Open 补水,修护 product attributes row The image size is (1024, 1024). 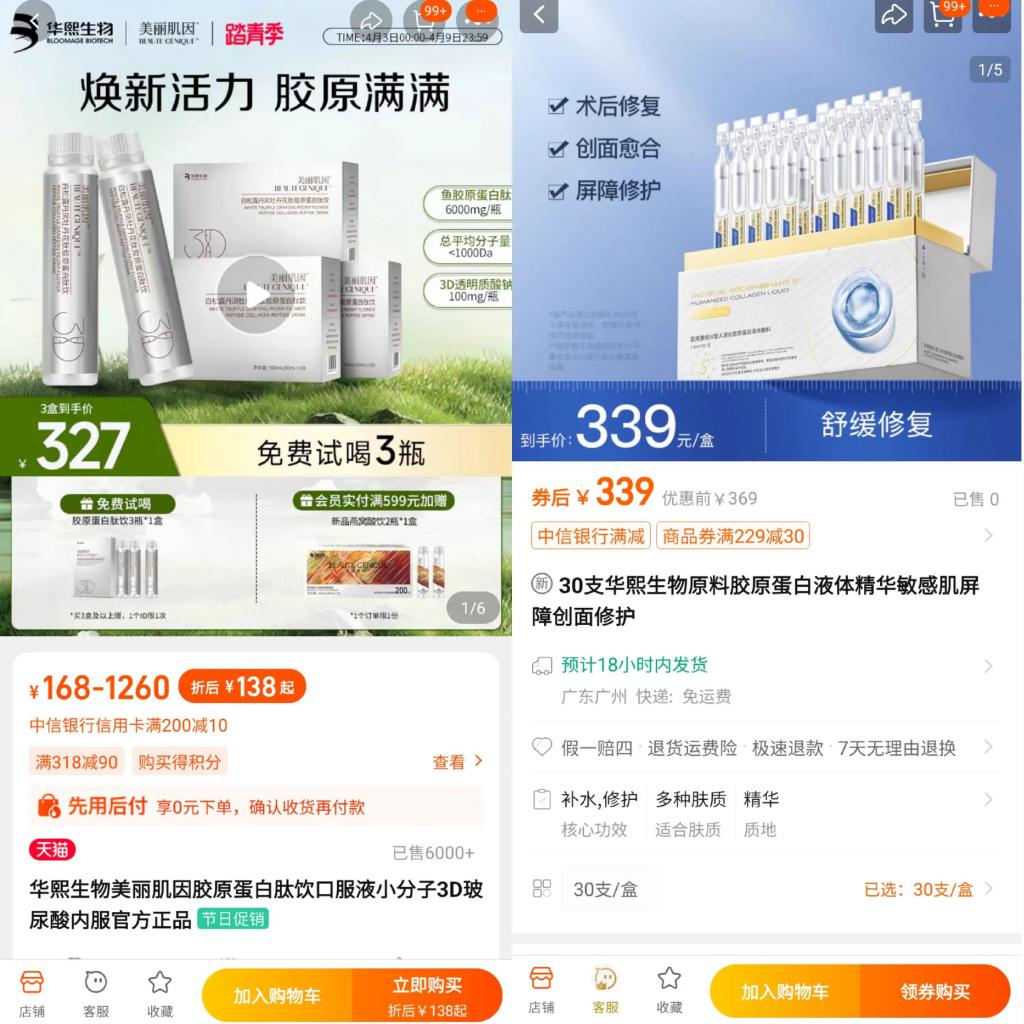pyautogui.click(x=760, y=813)
